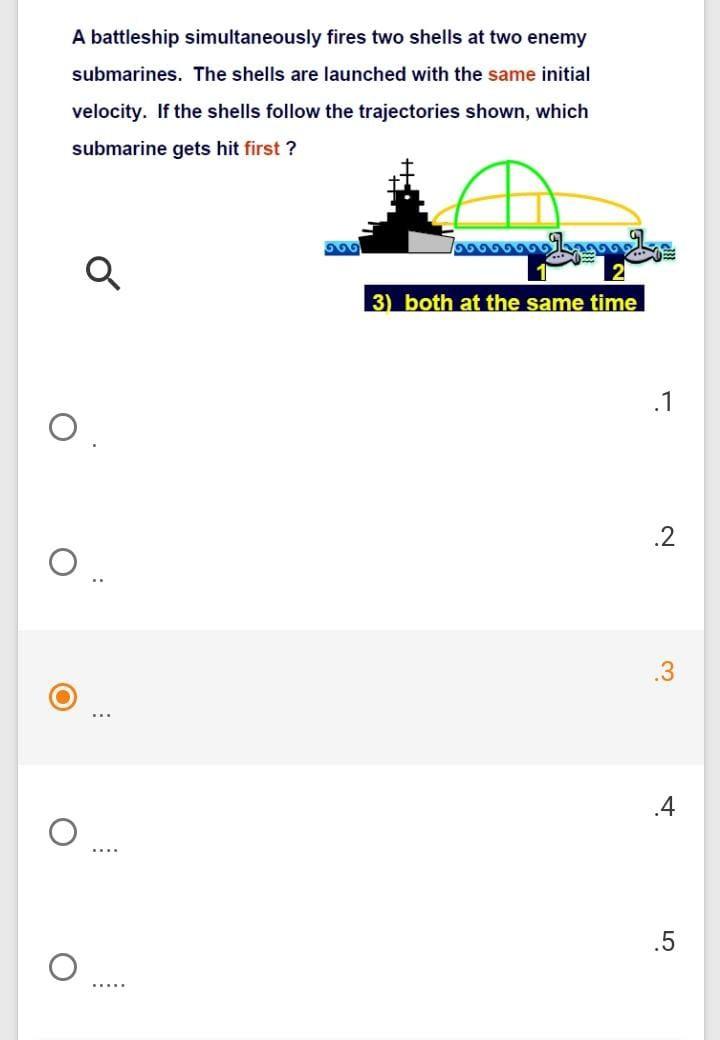Choose answer option .2
The height and width of the screenshot is (1040, 720).
tap(62, 562)
